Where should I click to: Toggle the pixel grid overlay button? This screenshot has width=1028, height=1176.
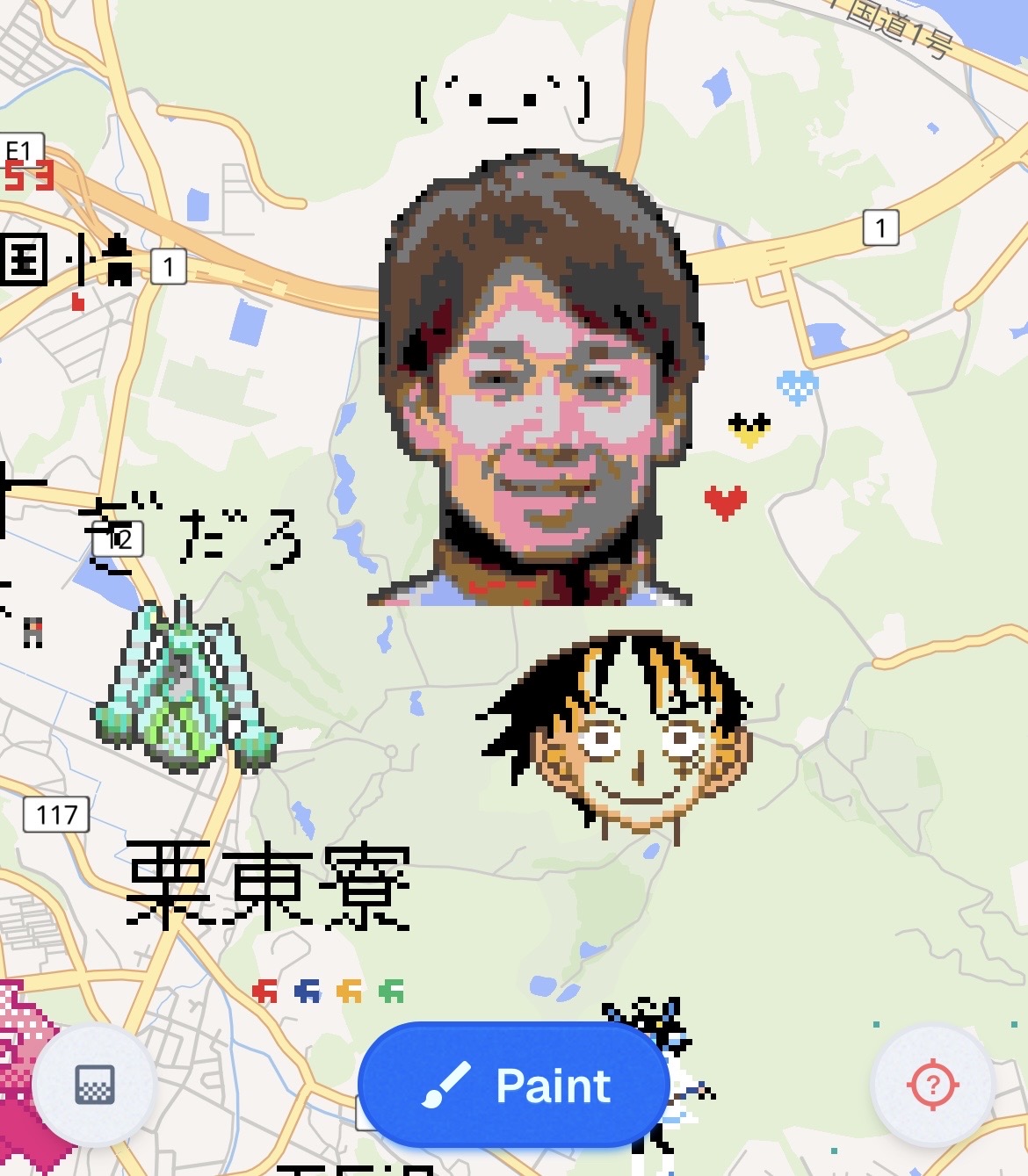pos(95,1086)
